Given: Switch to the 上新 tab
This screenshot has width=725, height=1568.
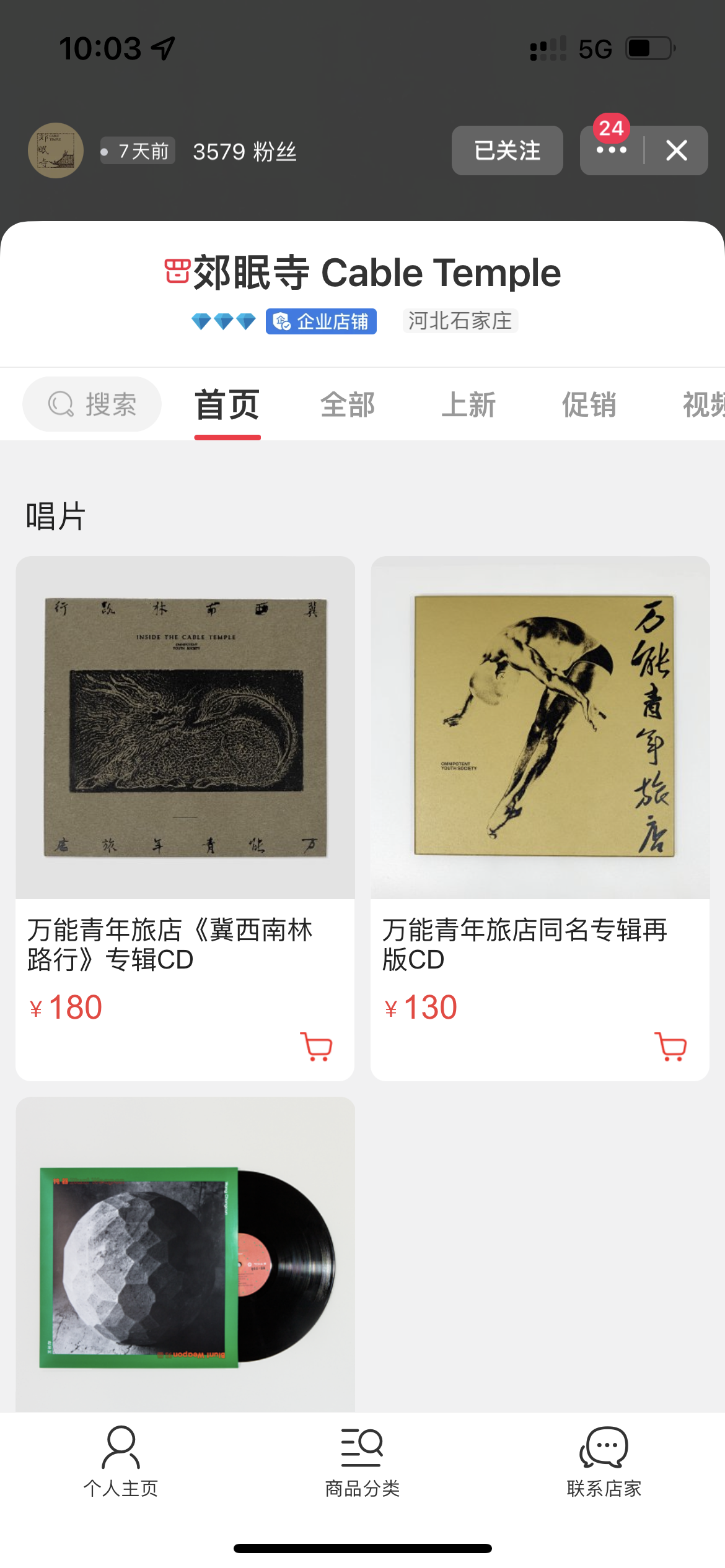Looking at the screenshot, I should click(x=468, y=405).
